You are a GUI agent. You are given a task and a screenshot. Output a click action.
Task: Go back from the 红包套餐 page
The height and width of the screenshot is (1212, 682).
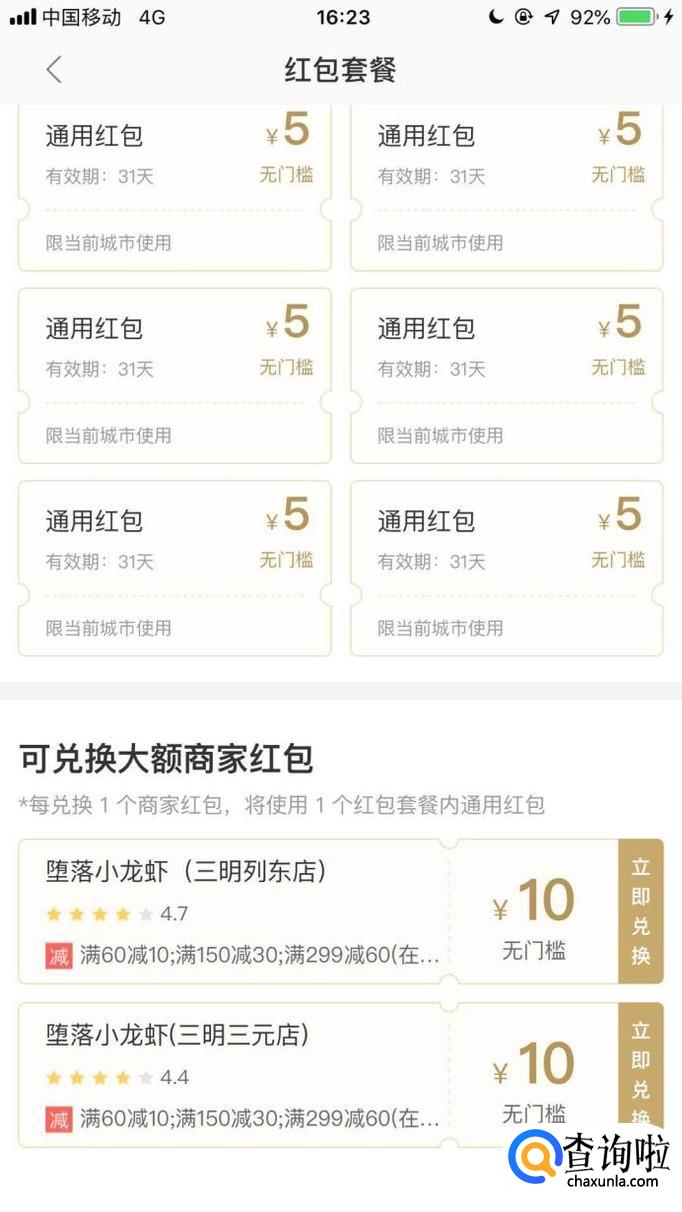tap(54, 70)
